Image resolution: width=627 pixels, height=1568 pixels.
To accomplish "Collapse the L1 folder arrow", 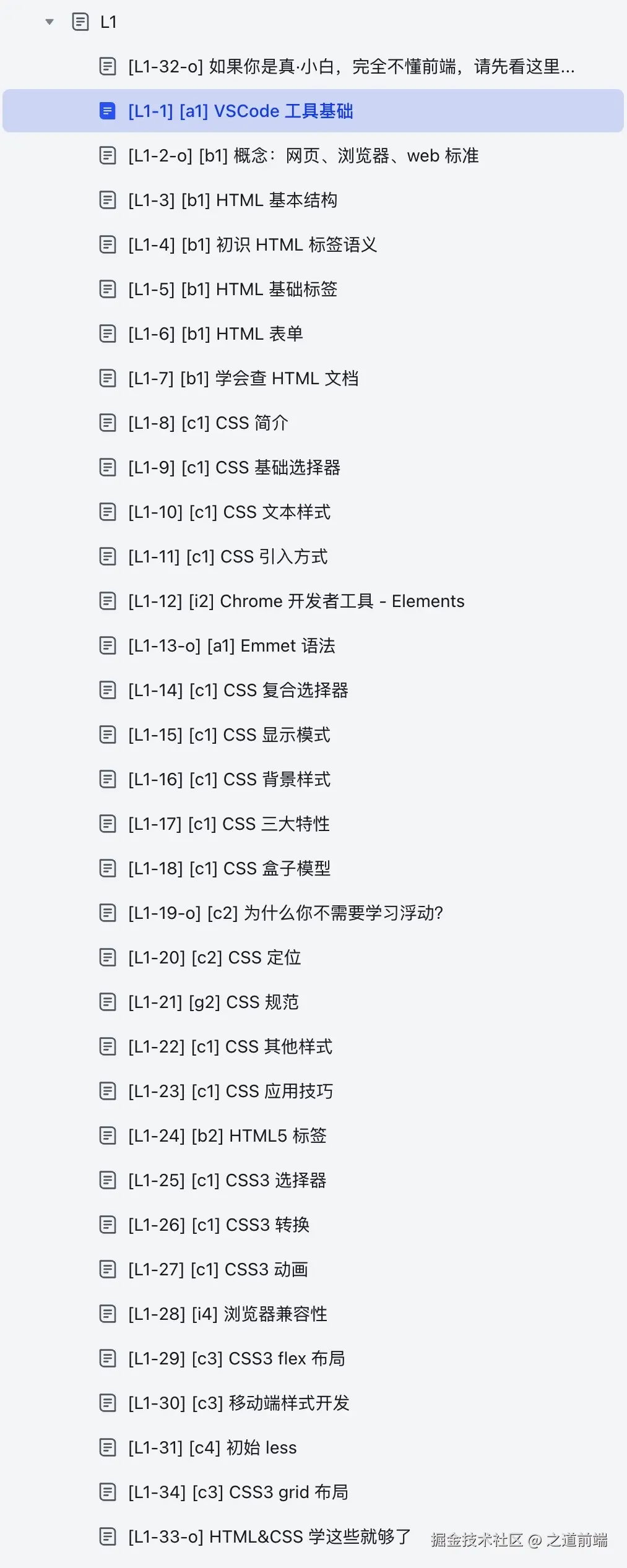I will pyautogui.click(x=50, y=22).
